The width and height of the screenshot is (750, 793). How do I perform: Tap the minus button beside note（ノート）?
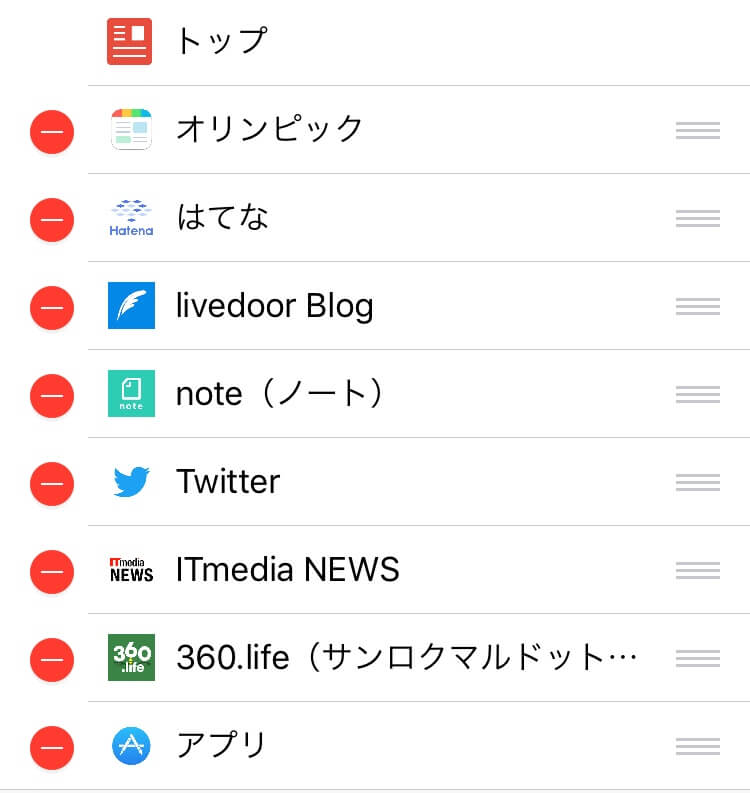[x=52, y=394]
